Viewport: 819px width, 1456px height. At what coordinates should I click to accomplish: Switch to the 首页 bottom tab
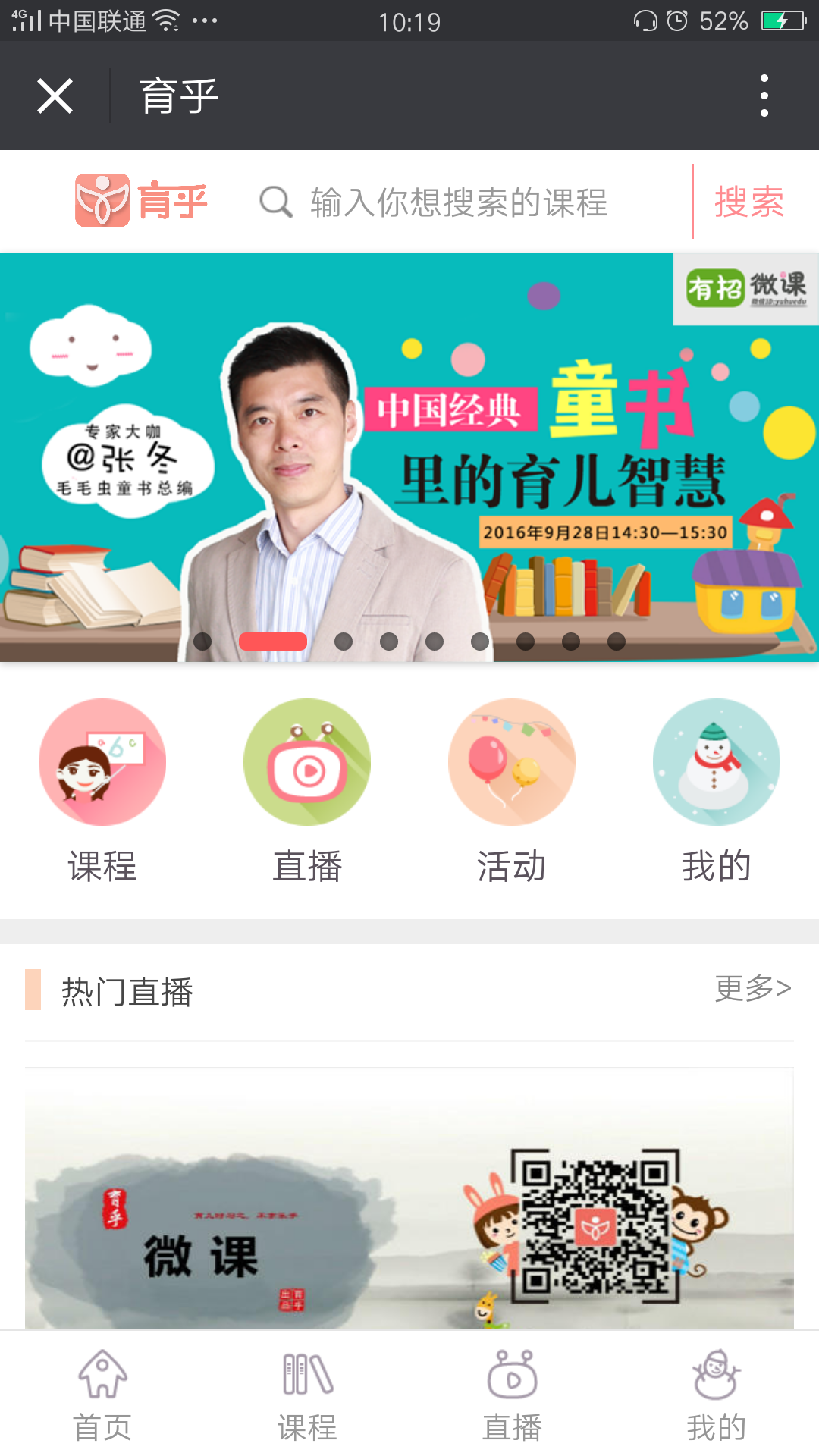click(102, 1395)
